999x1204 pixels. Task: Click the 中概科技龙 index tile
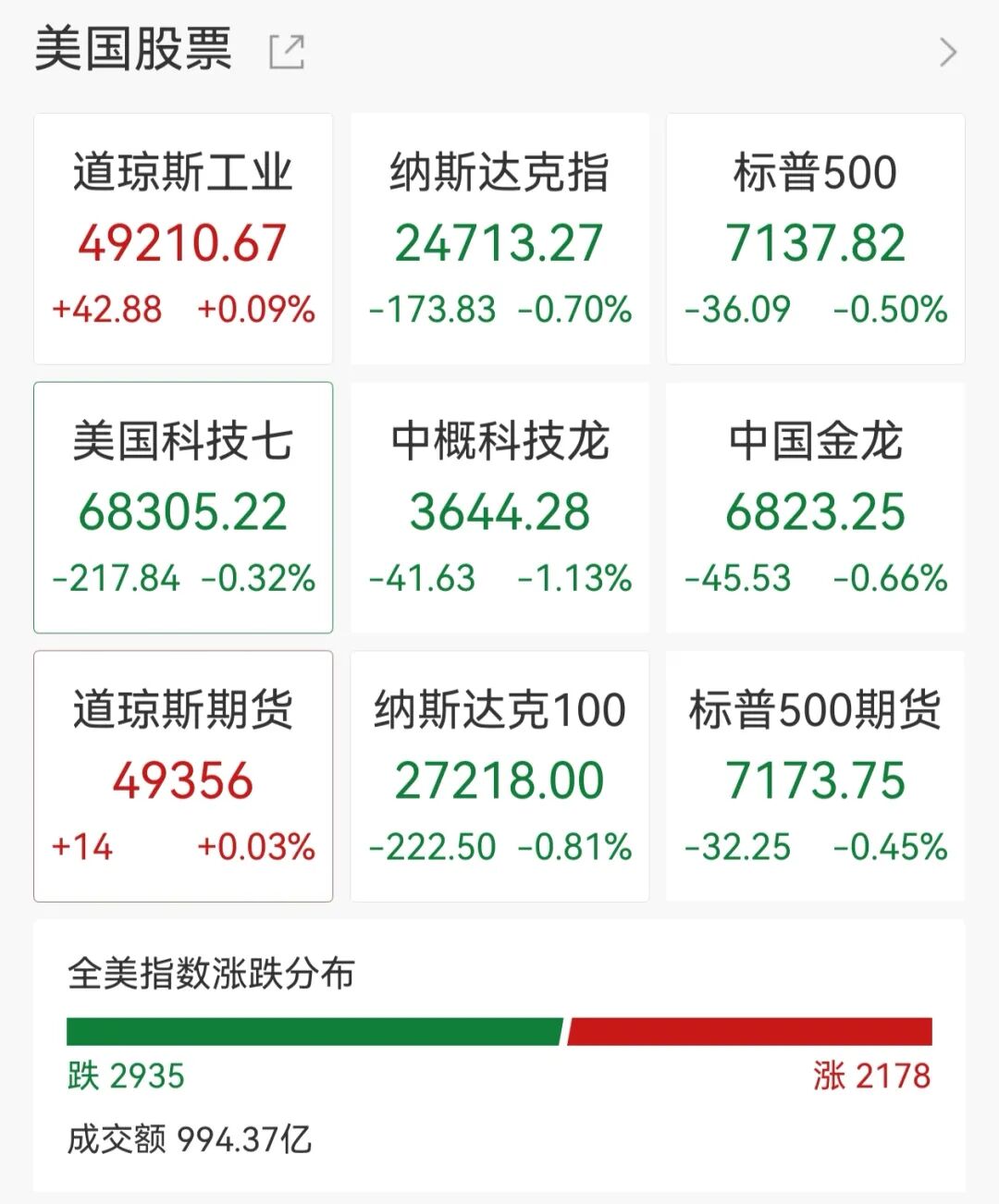(x=499, y=506)
